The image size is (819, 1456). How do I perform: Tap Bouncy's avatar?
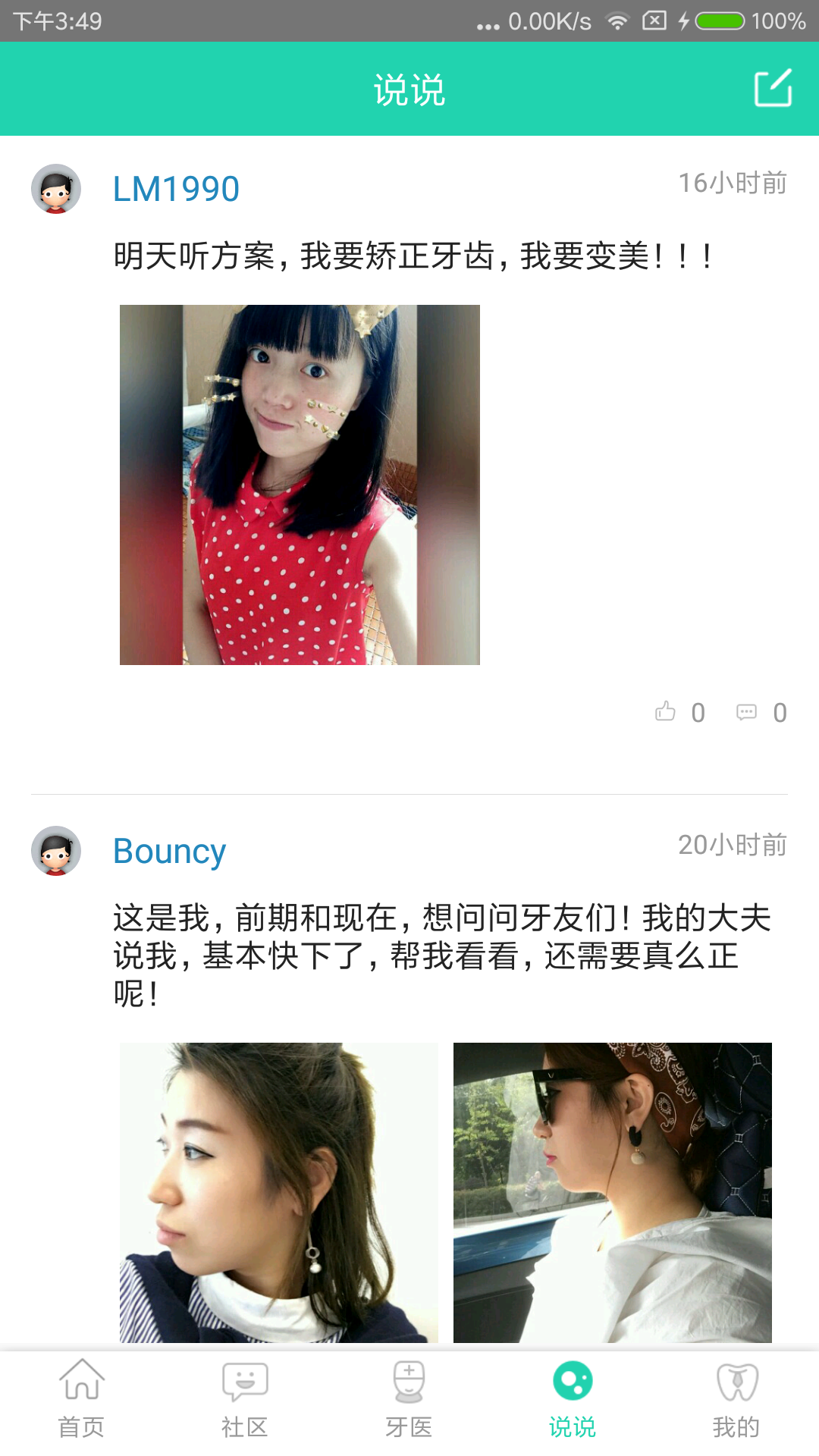[x=56, y=851]
